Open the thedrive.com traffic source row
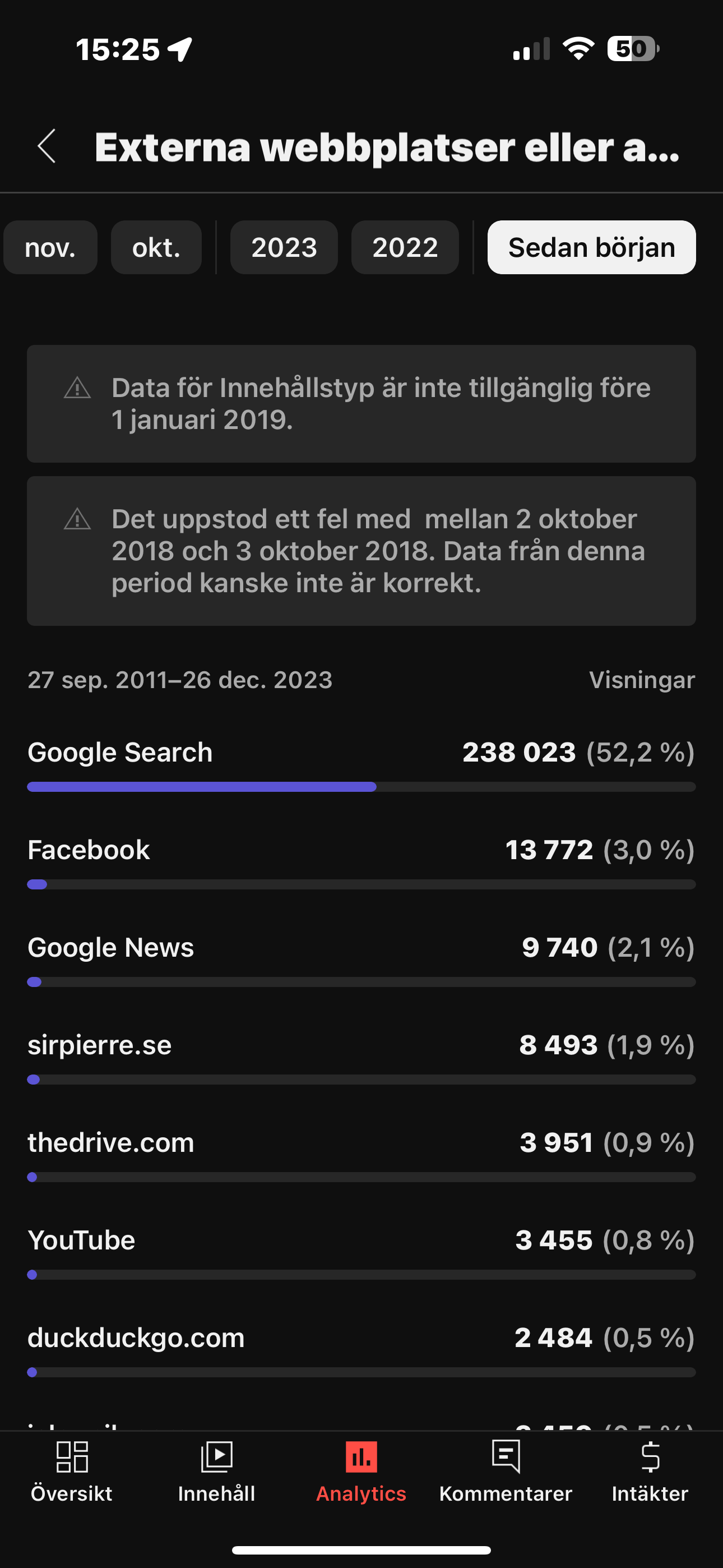 pyautogui.click(x=361, y=1154)
